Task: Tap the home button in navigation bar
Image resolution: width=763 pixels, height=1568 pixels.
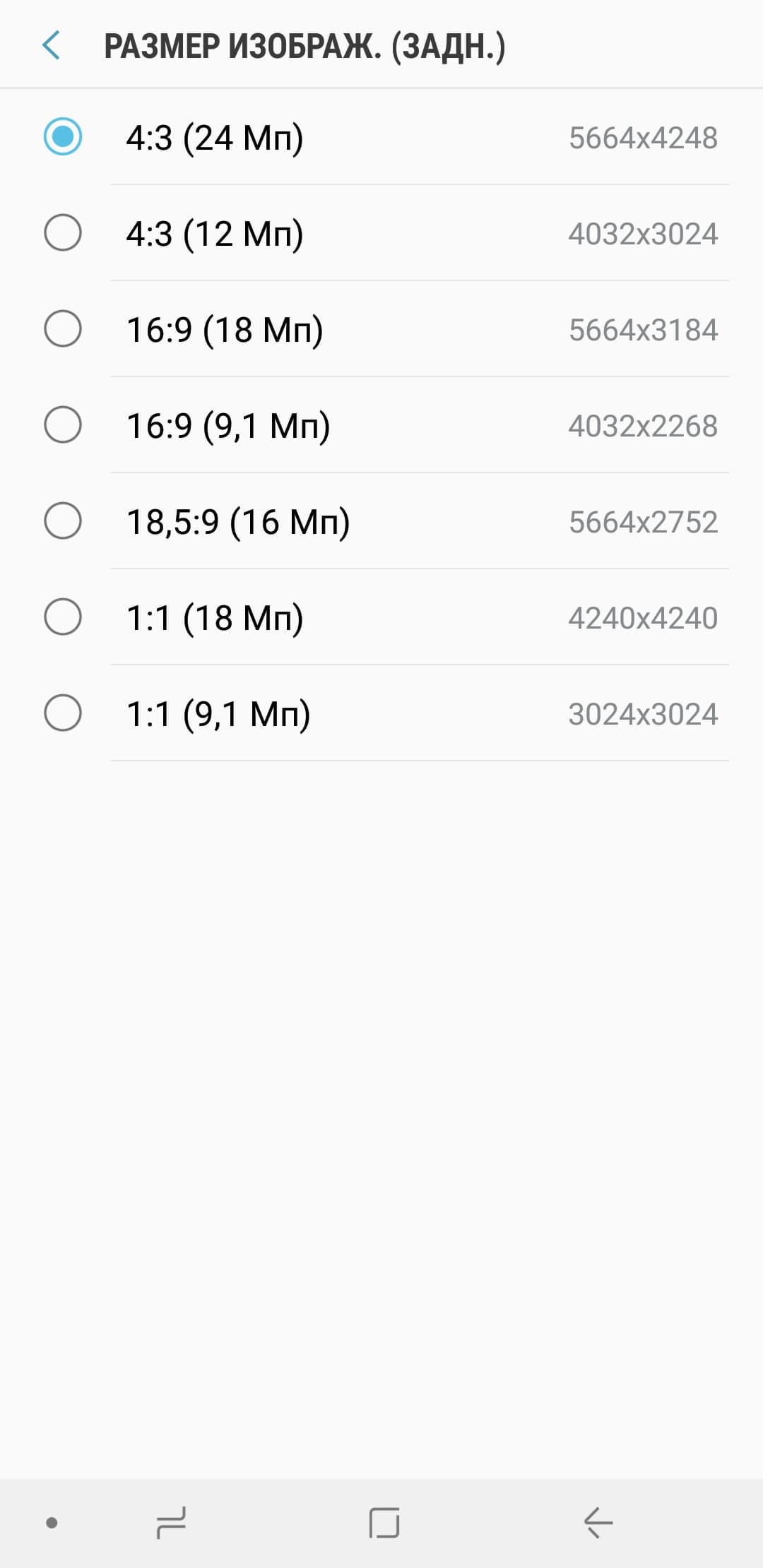Action: point(384,1522)
